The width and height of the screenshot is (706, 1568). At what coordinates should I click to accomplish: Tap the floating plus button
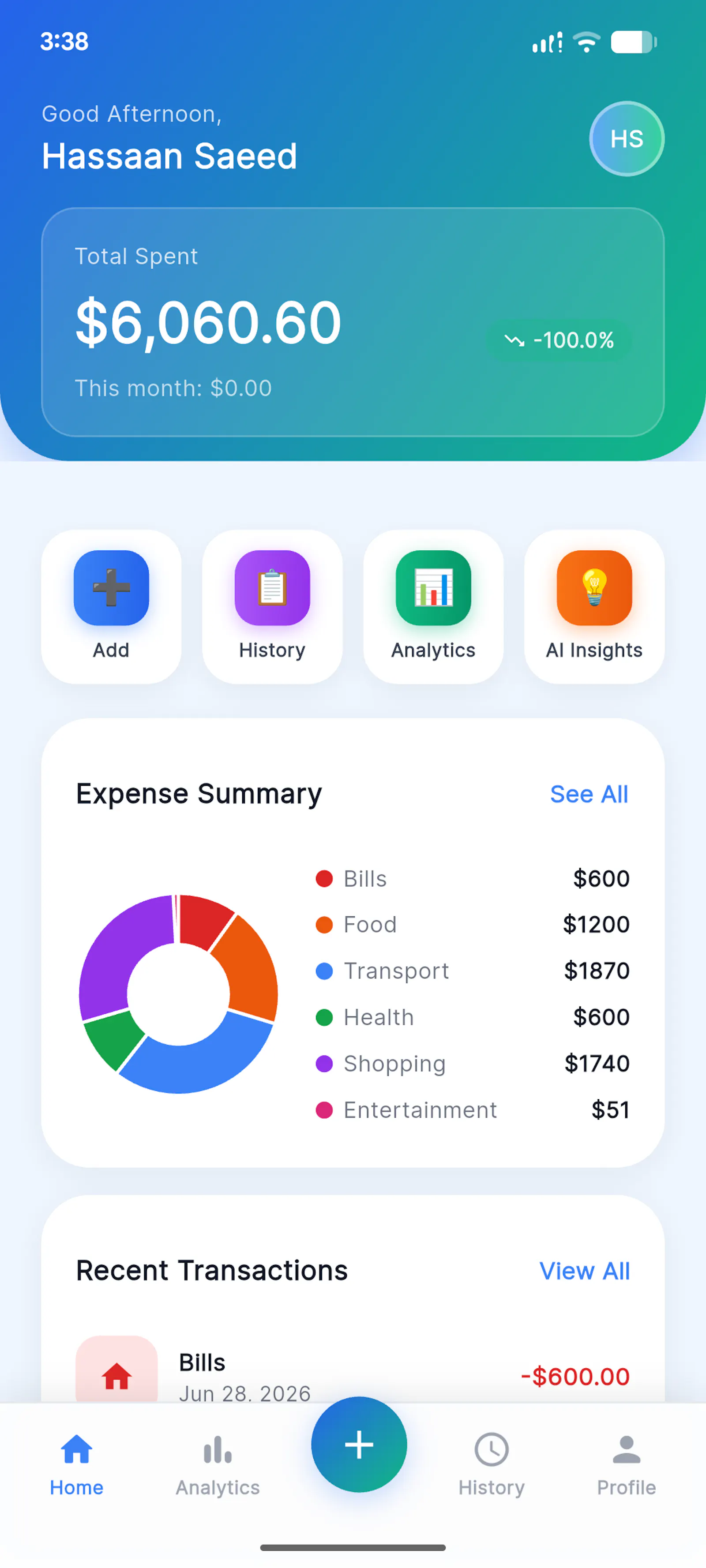(359, 1445)
